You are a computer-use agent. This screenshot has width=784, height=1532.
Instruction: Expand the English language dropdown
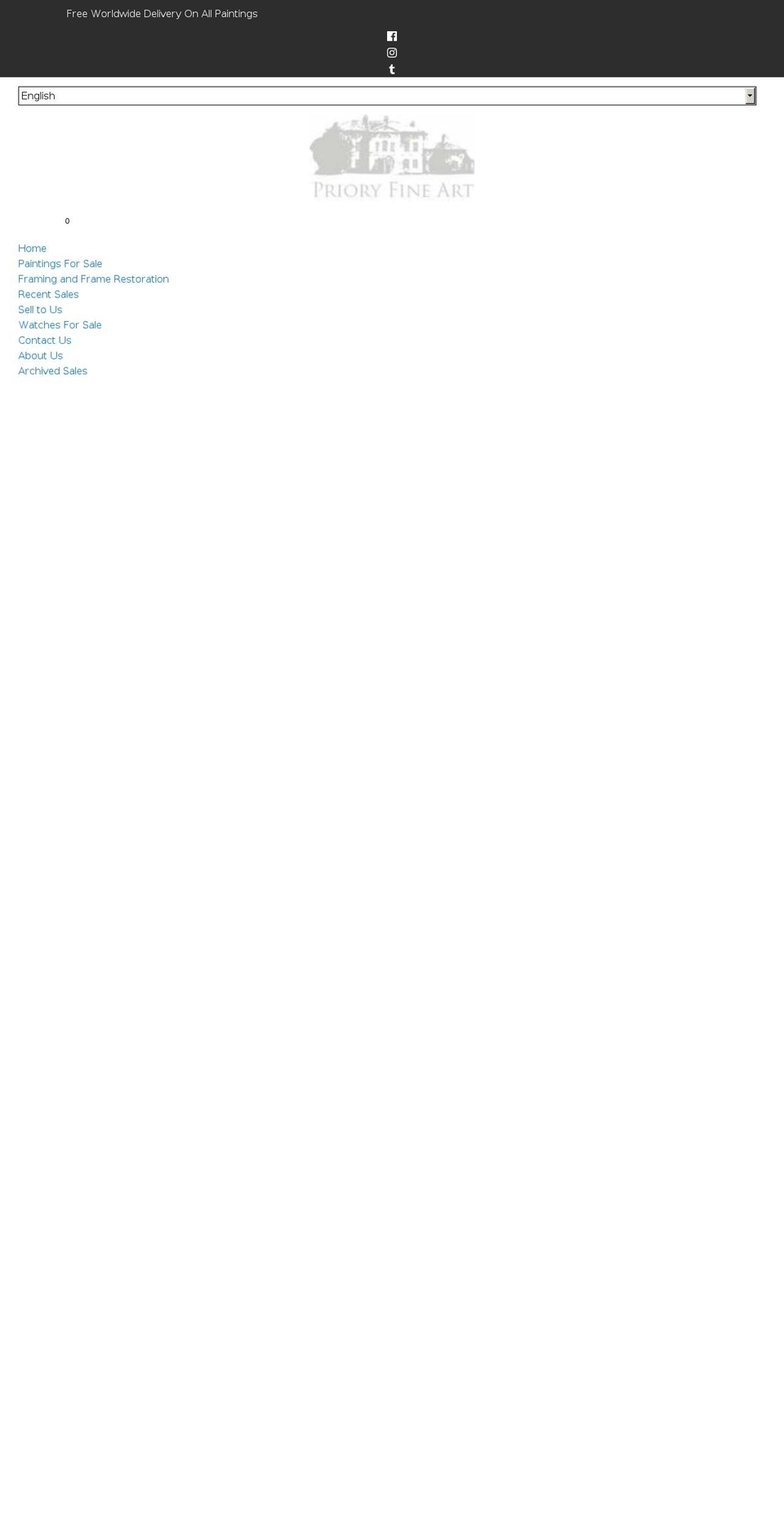(x=387, y=96)
